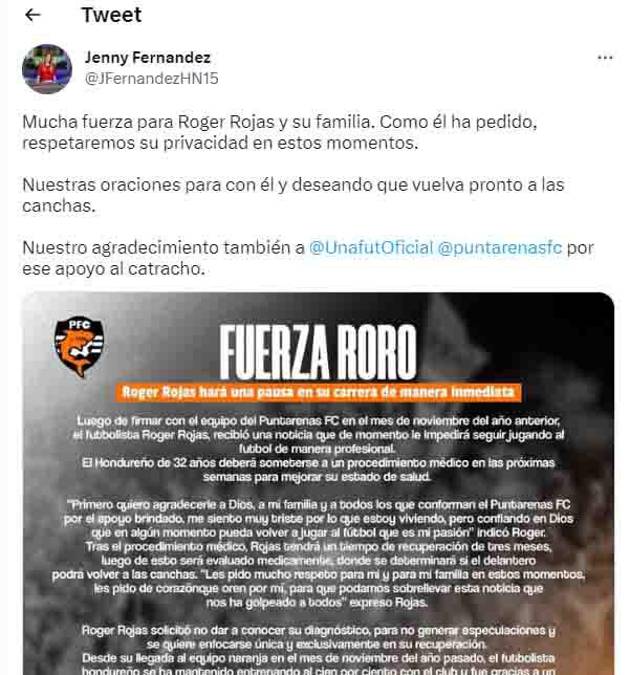Open the tweet's three-dot overflow menu
Viewport: 630px width, 675px height.
[x=604, y=58]
